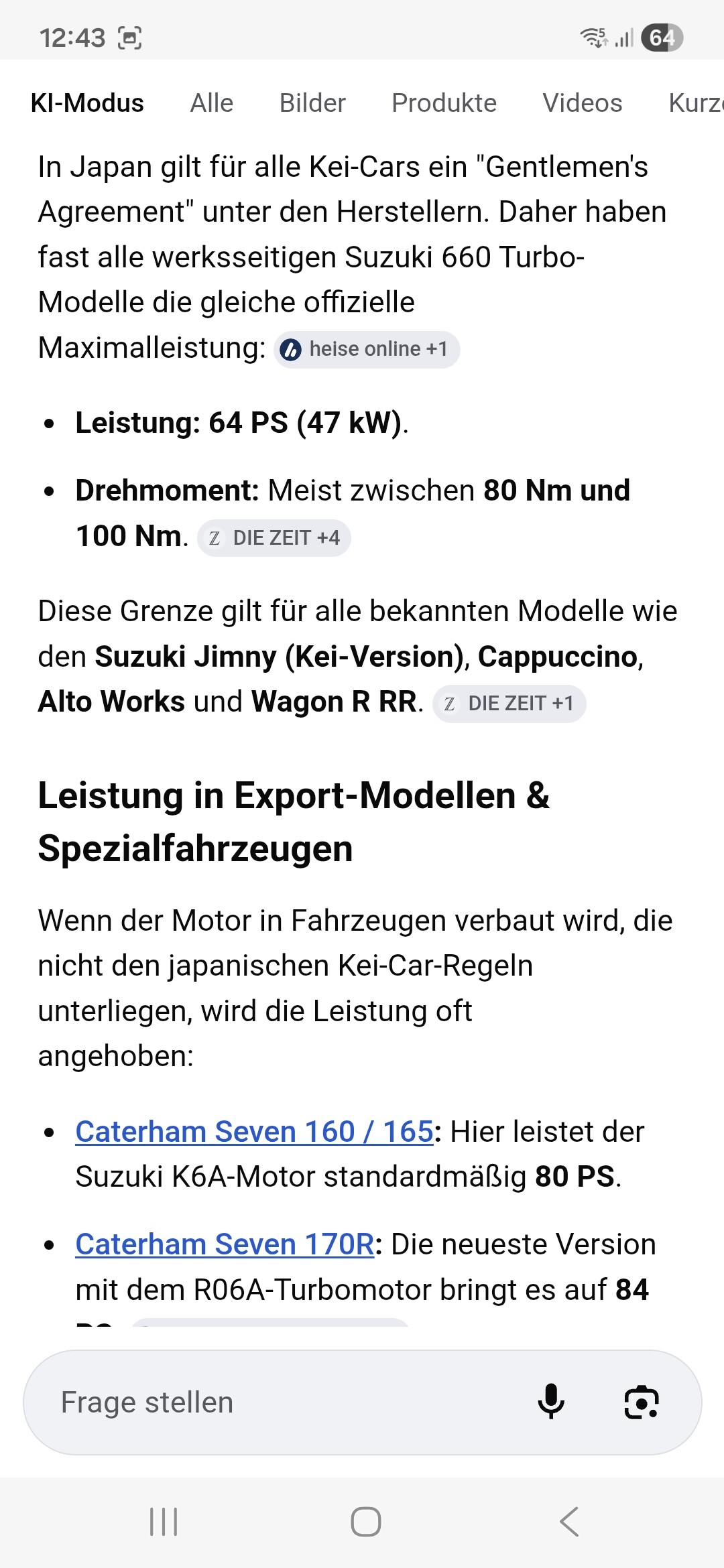The height and width of the screenshot is (1568, 724).
Task: Switch to the Bilder tab
Action: coord(312,103)
